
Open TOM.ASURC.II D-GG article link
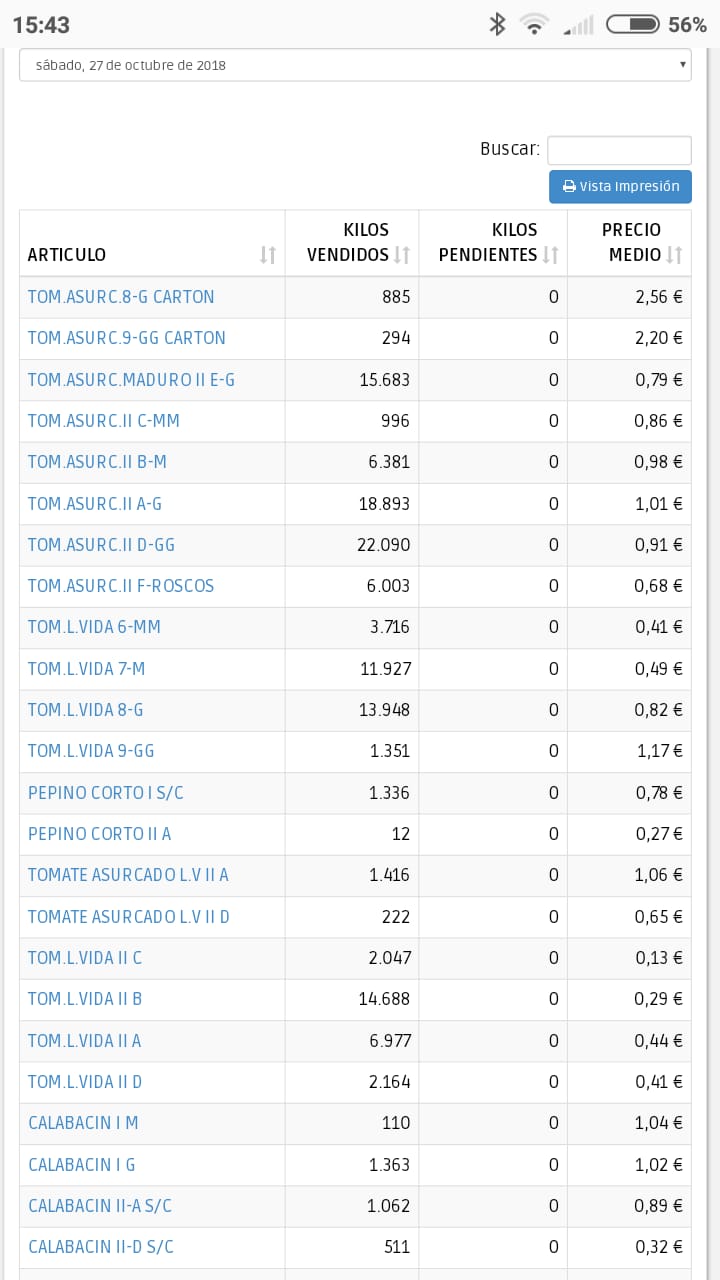tap(102, 545)
